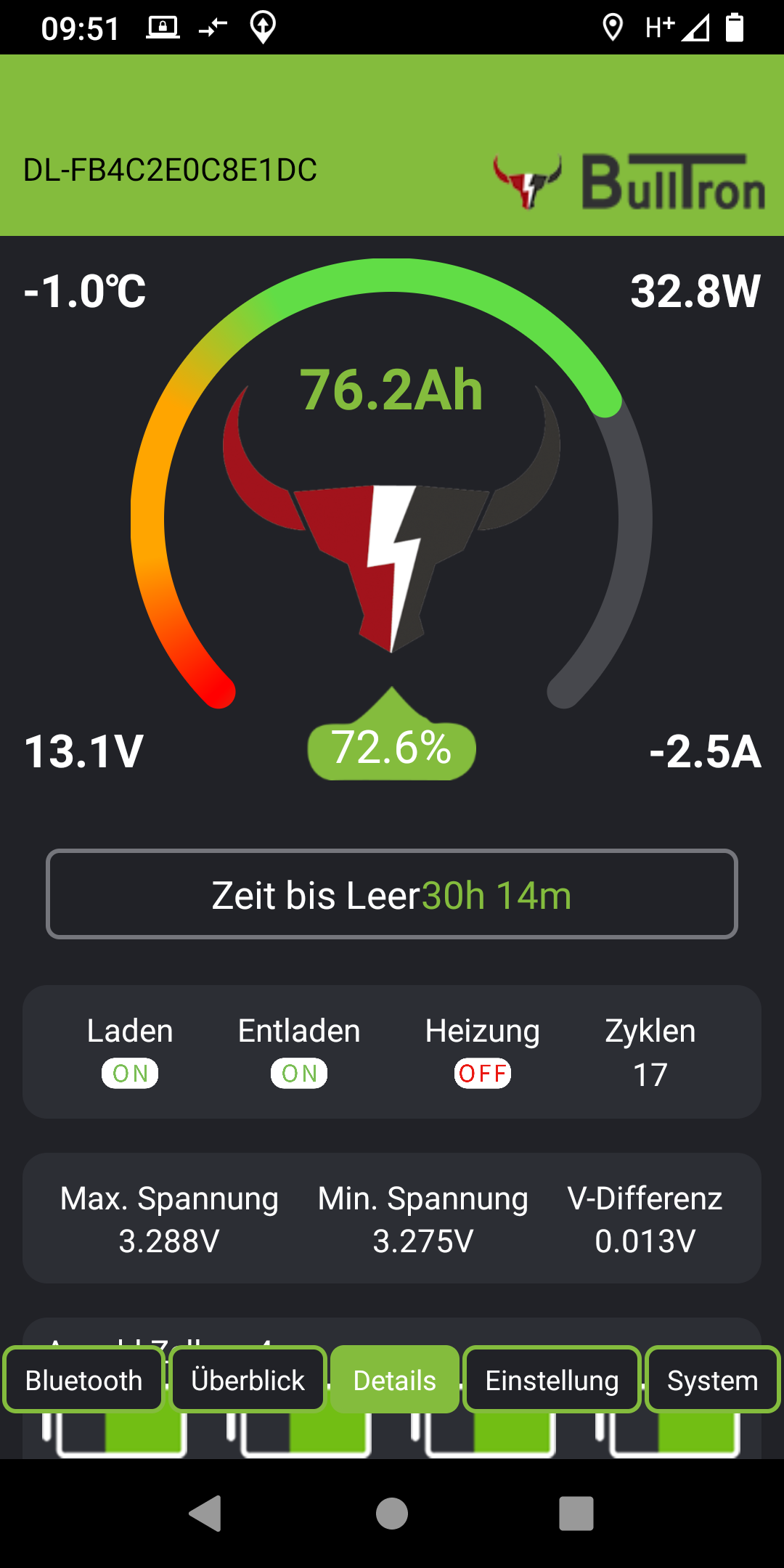Viewport: 784px width, 1568px height.
Task: Tap the Android back button
Action: point(205,1514)
